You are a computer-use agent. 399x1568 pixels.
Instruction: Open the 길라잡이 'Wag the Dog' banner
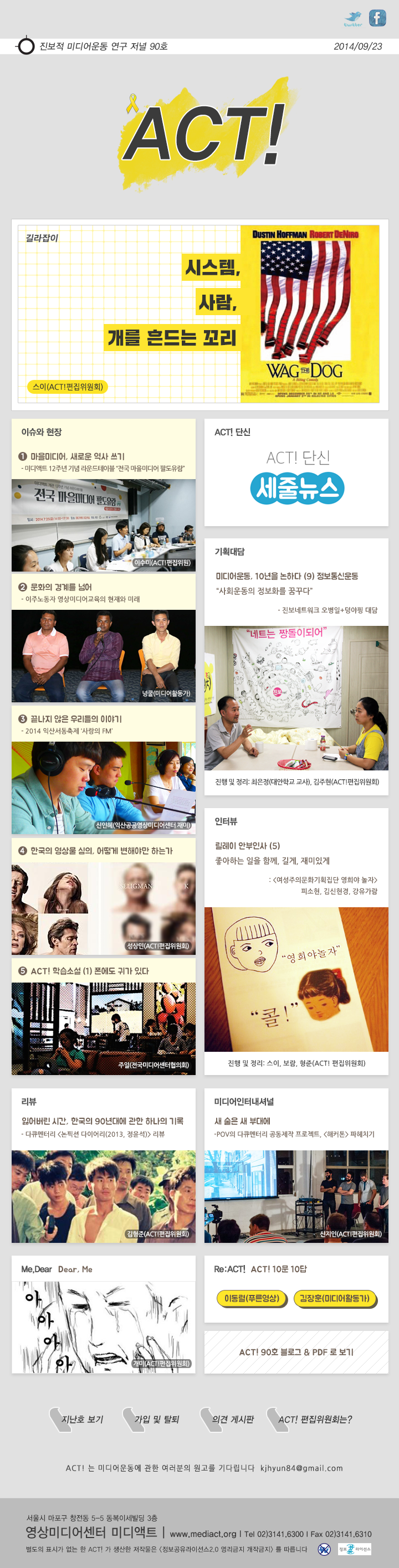(199, 314)
